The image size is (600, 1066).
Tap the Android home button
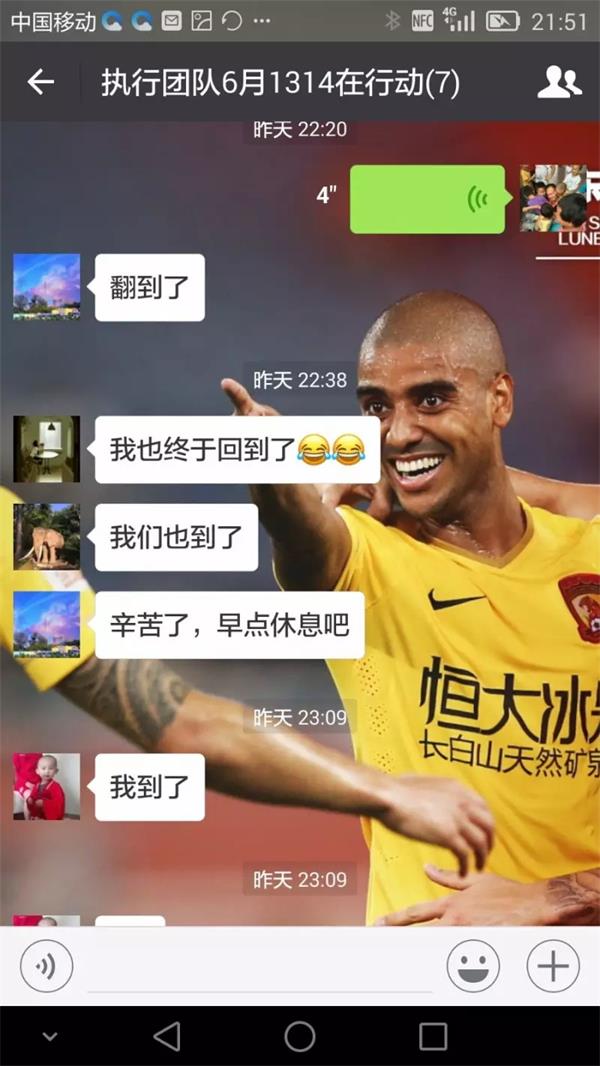299,1036
